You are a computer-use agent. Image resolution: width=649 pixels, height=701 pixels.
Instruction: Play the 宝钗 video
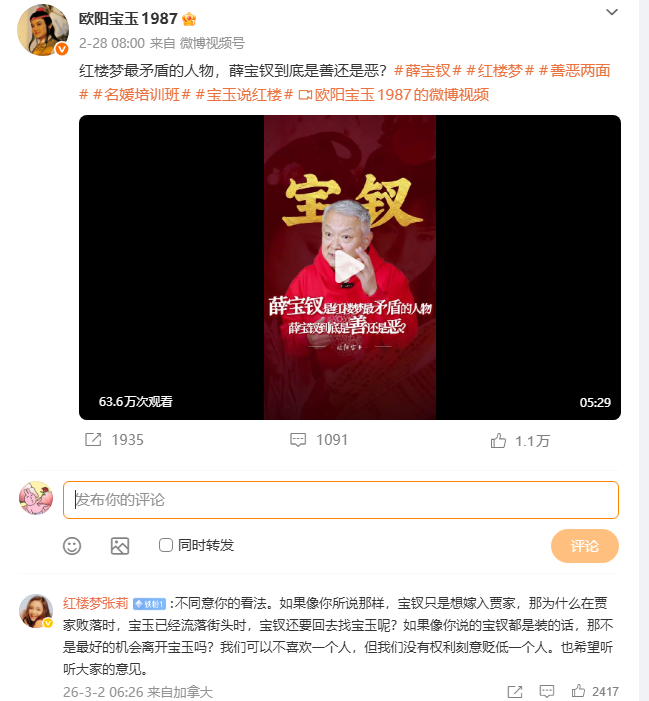pos(349,268)
